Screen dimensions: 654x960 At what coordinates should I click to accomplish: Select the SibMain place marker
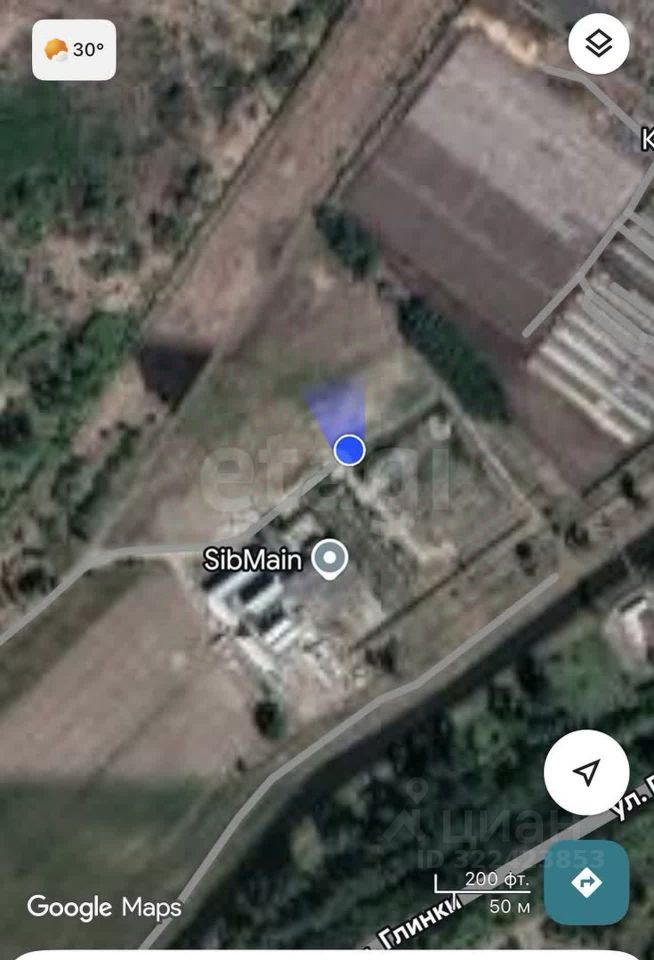(x=329, y=559)
